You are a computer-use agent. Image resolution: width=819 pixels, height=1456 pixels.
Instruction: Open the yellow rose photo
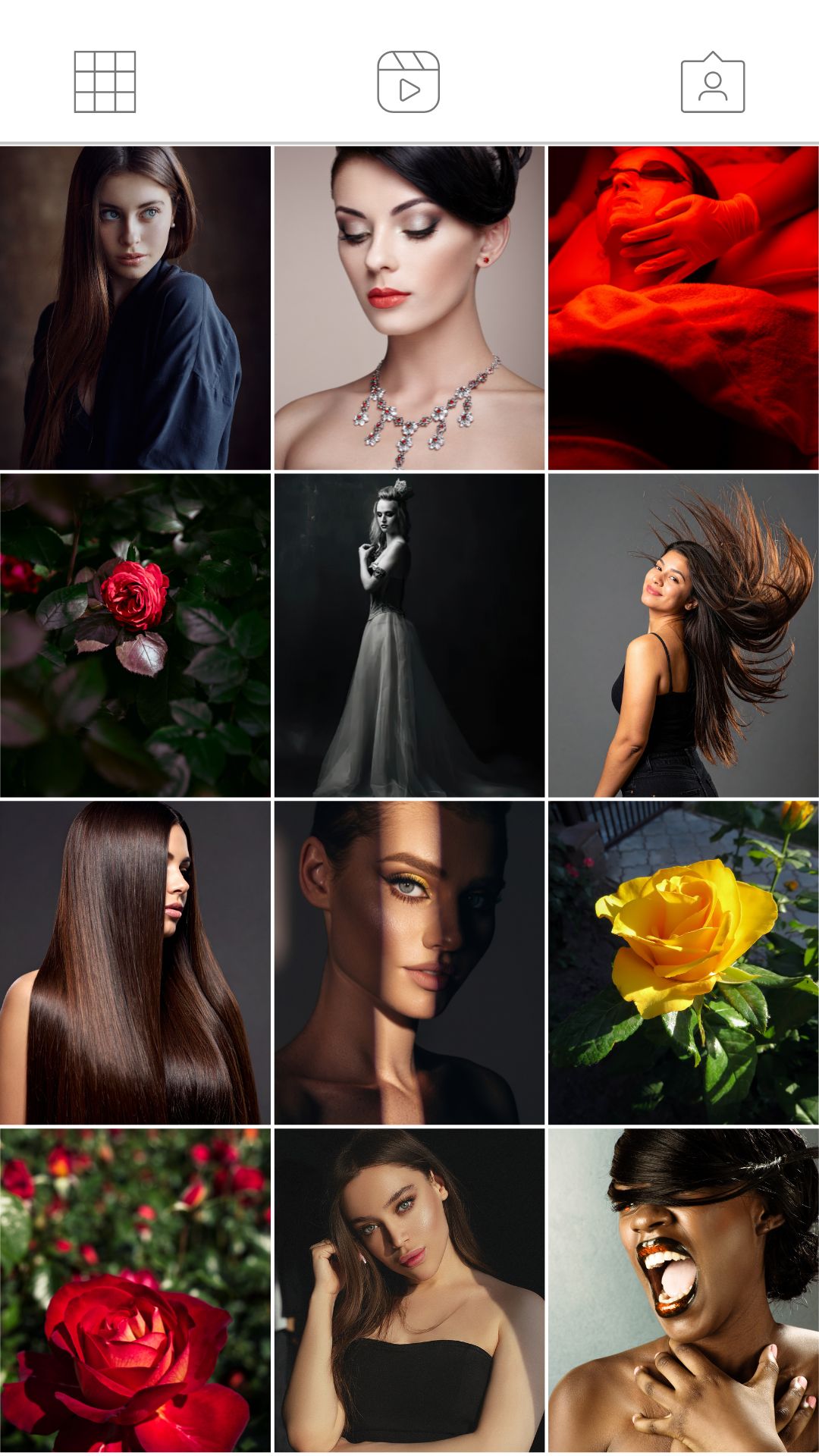pos(683,963)
